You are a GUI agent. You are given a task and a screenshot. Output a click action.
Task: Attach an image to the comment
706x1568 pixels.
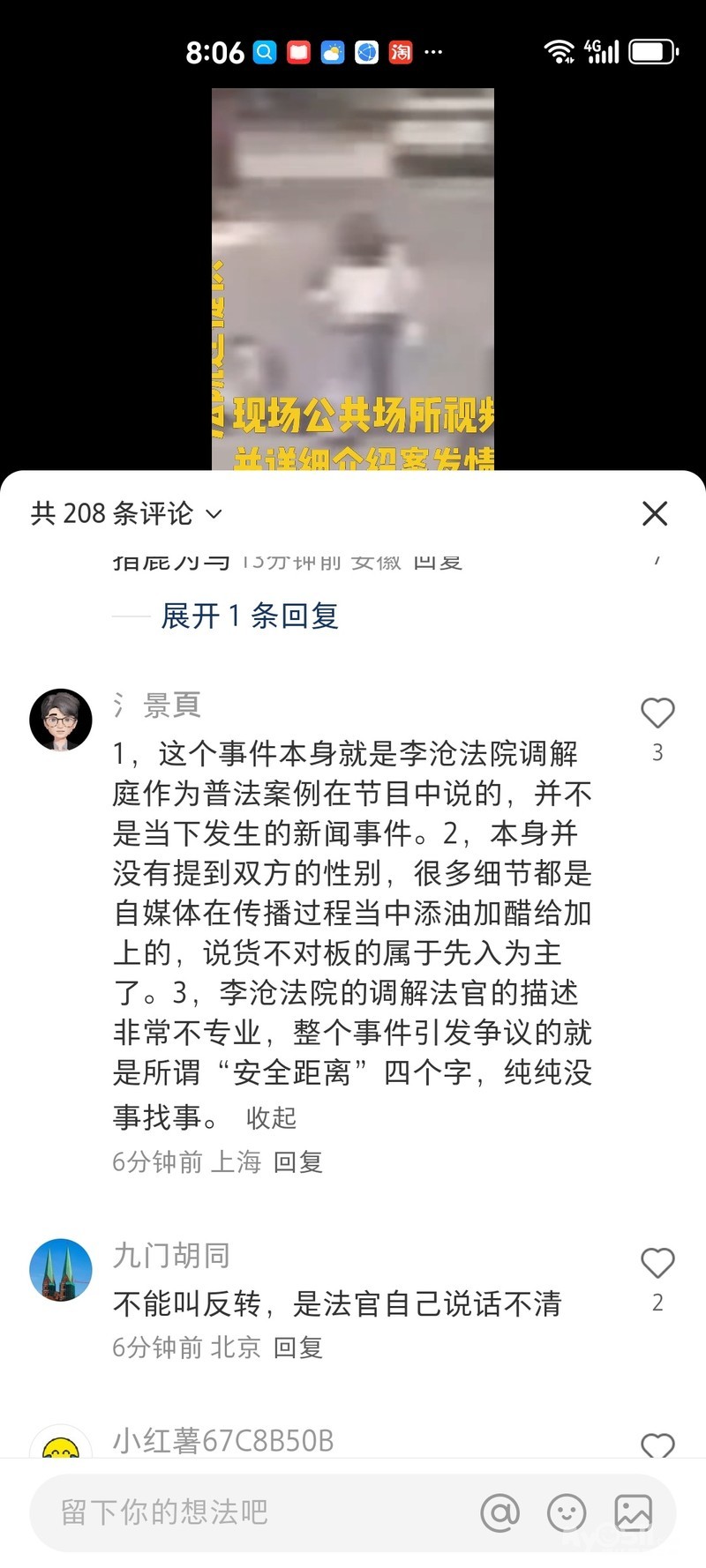pyautogui.click(x=633, y=1513)
